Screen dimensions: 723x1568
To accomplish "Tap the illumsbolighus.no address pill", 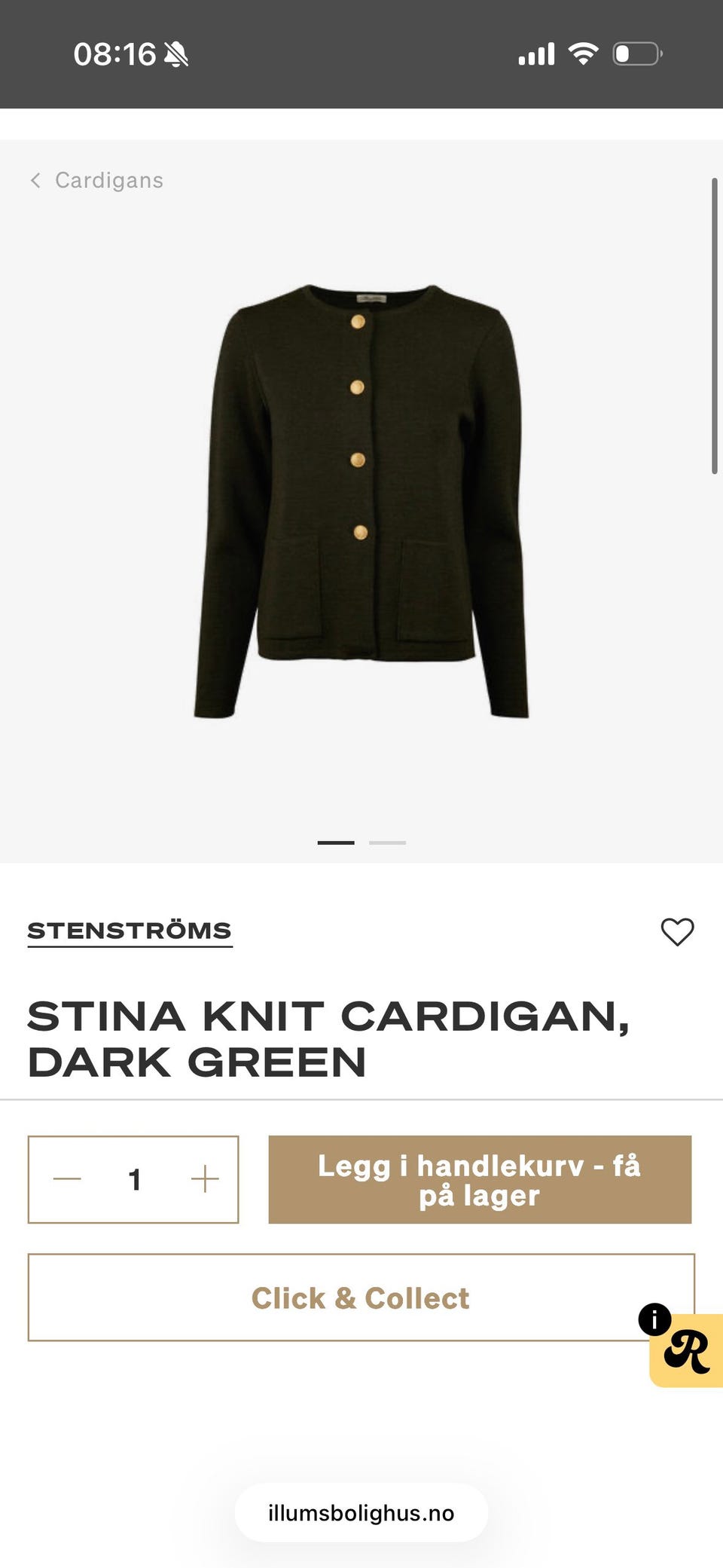I will 361,1513.
